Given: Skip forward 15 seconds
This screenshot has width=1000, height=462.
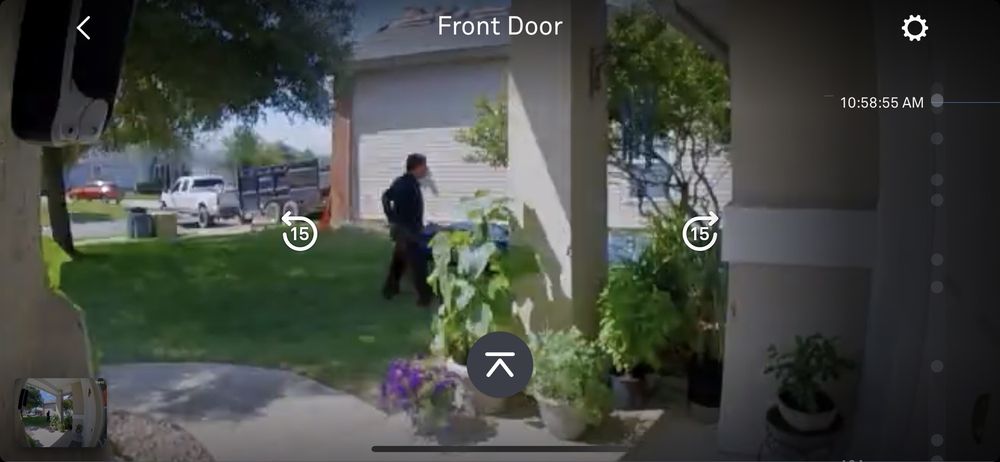Looking at the screenshot, I should [x=701, y=232].
